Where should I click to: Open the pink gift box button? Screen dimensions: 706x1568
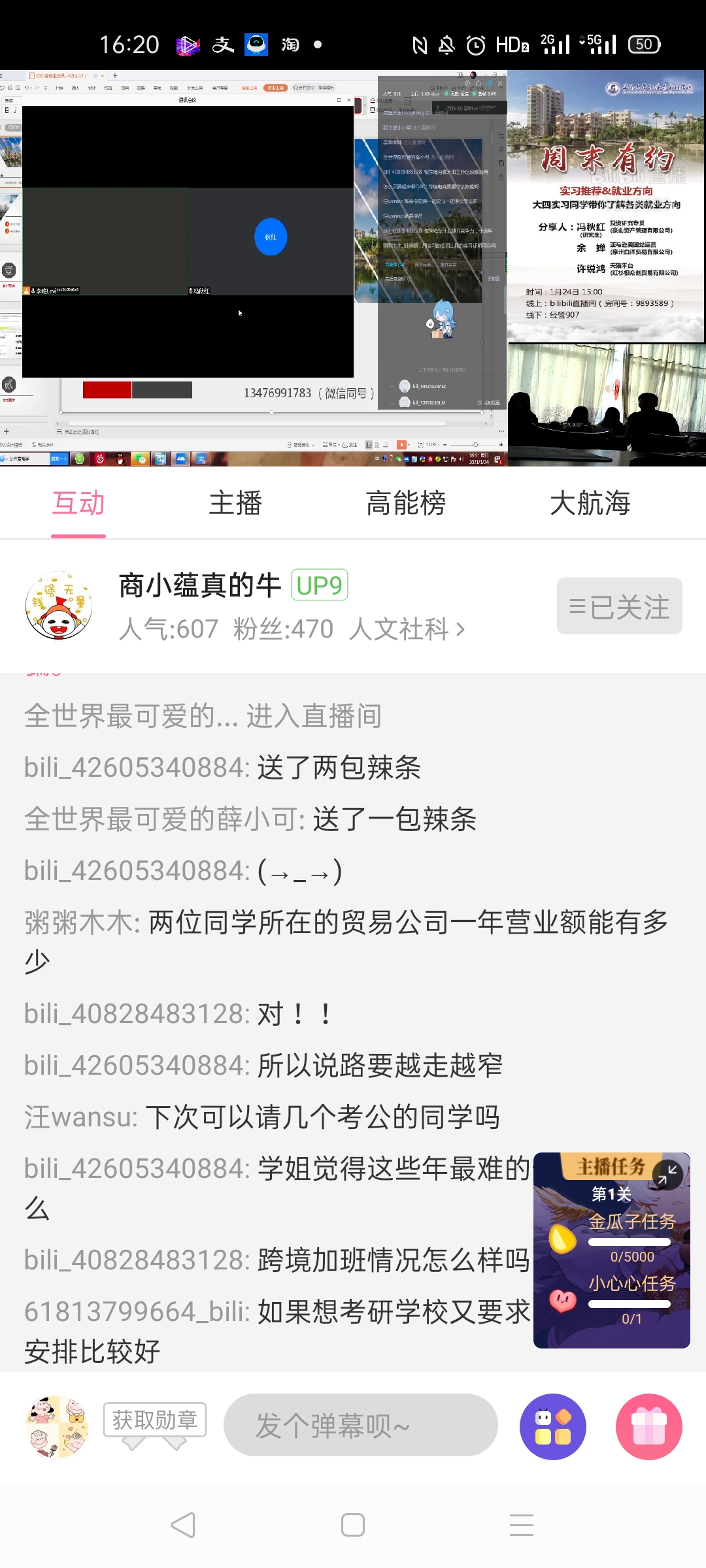pos(648,1426)
